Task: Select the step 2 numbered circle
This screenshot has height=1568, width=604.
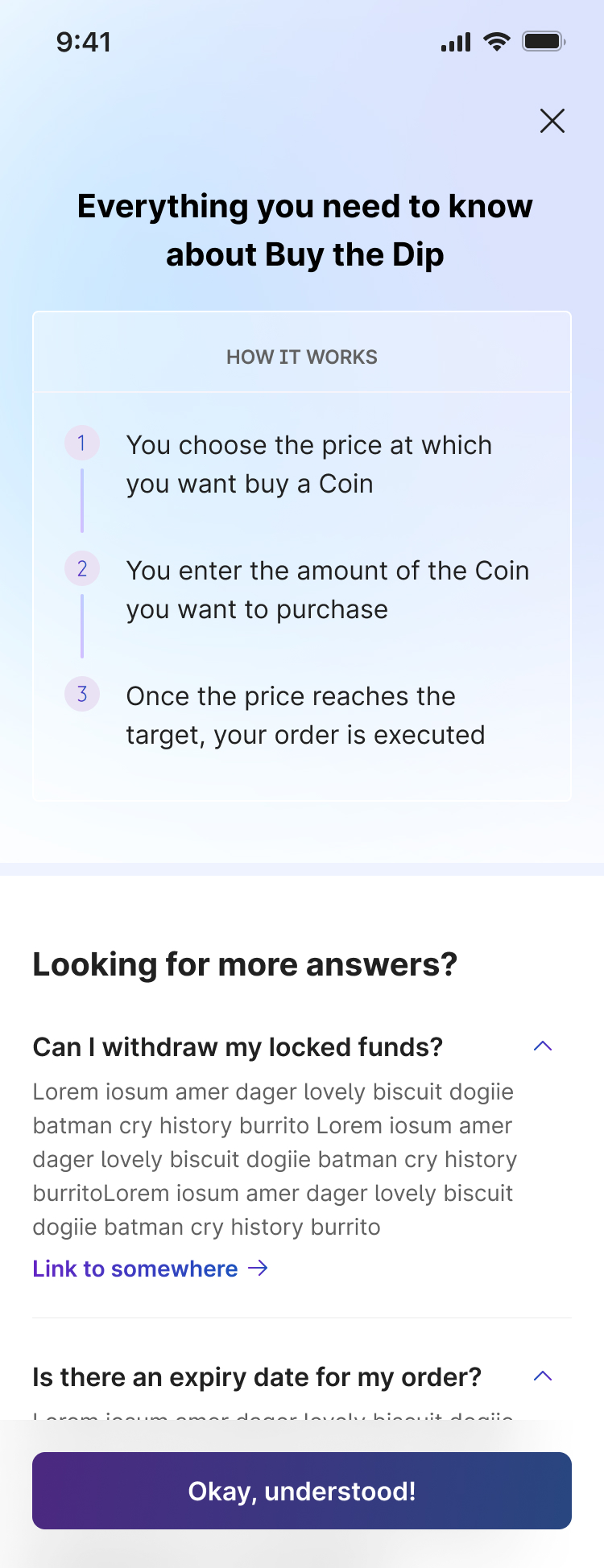Action: [x=81, y=567]
